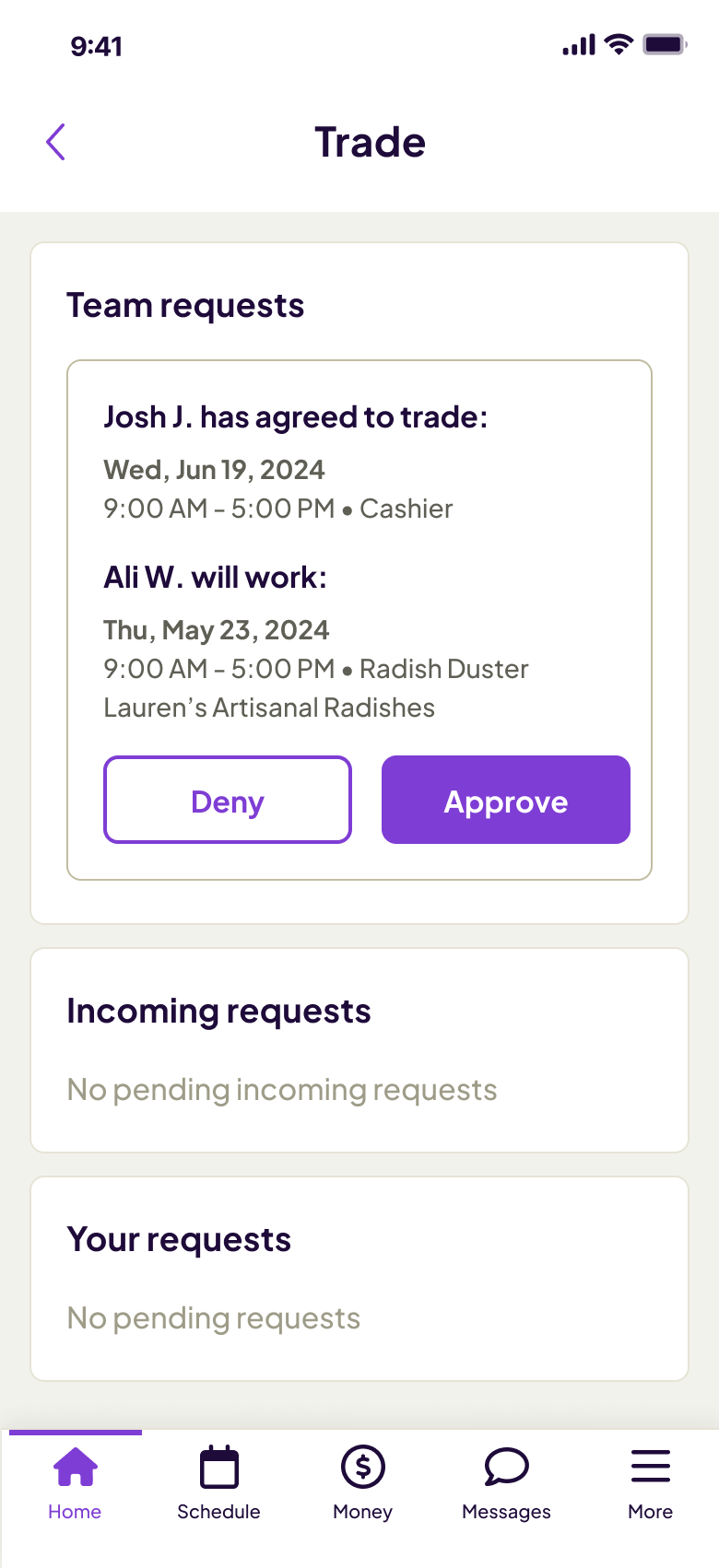Image resolution: width=719 pixels, height=1568 pixels.
Task: Deny Josh J.'s trade request
Action: (x=228, y=800)
